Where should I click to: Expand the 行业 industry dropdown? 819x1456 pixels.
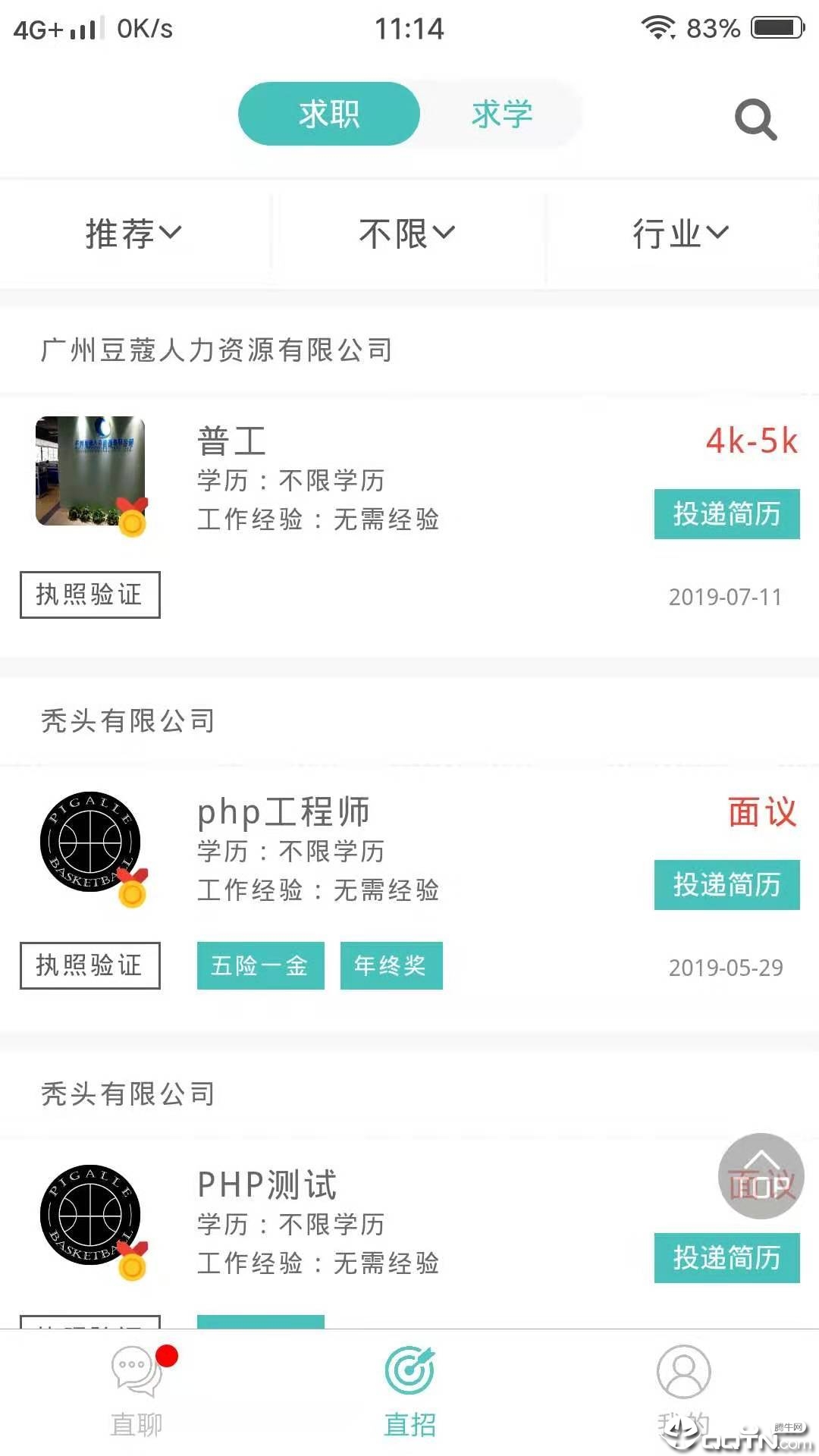point(680,233)
